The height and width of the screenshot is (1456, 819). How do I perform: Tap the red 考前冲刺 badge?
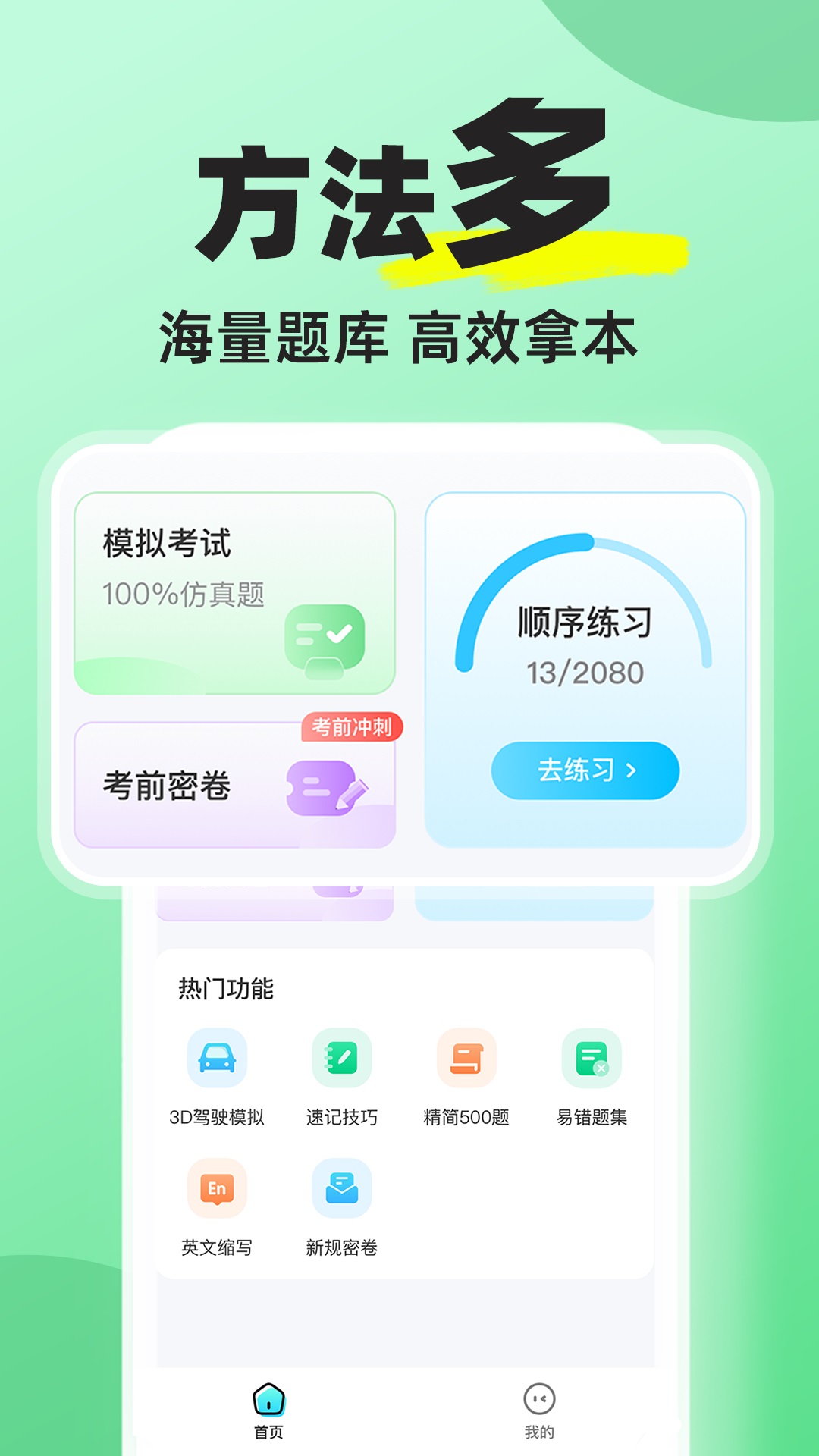[353, 726]
